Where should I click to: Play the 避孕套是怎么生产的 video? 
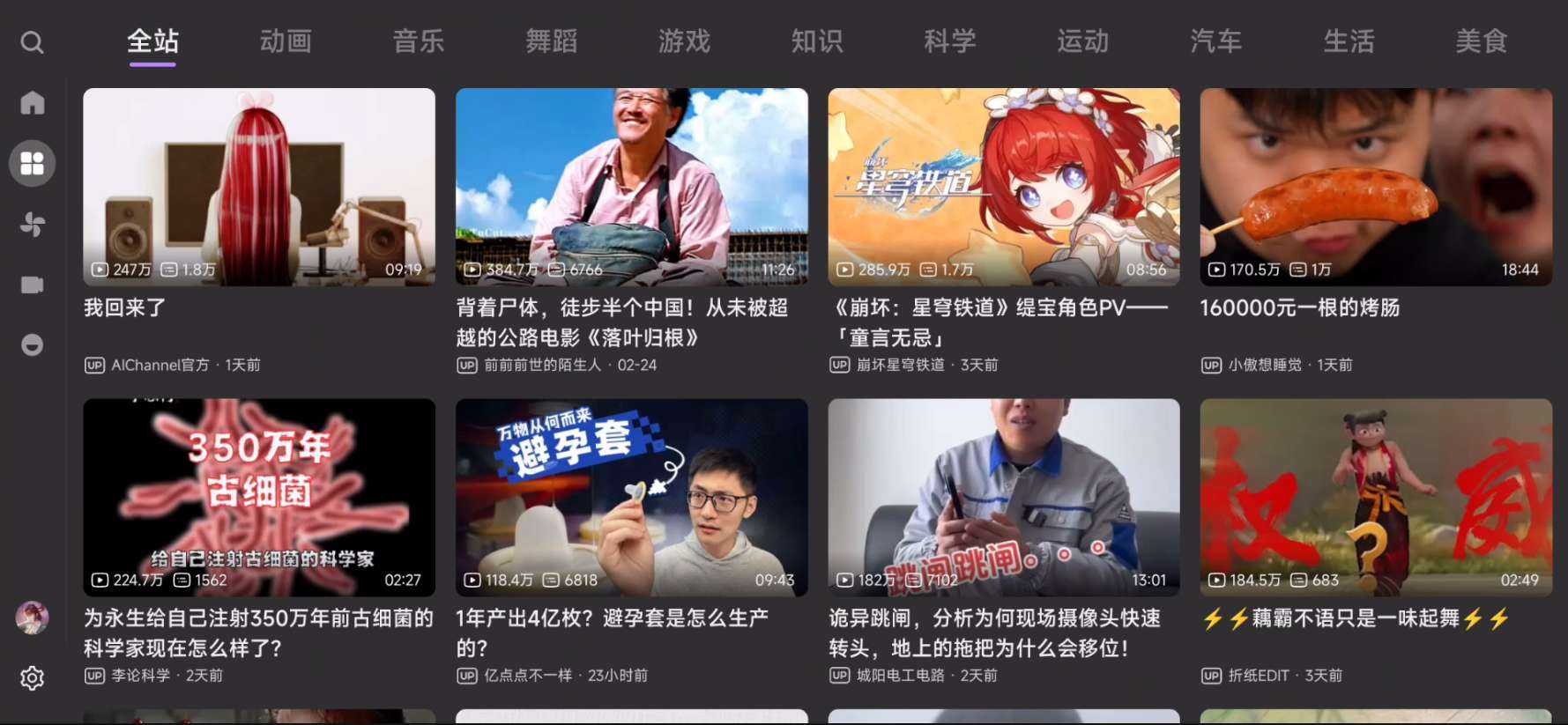631,498
